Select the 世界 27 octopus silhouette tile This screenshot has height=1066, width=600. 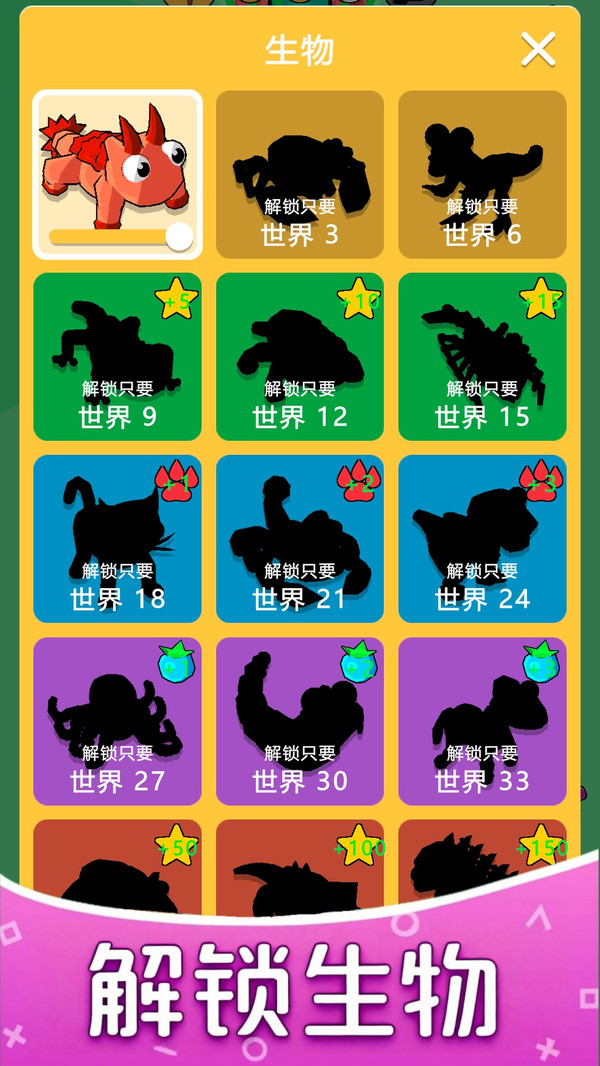click(x=117, y=721)
